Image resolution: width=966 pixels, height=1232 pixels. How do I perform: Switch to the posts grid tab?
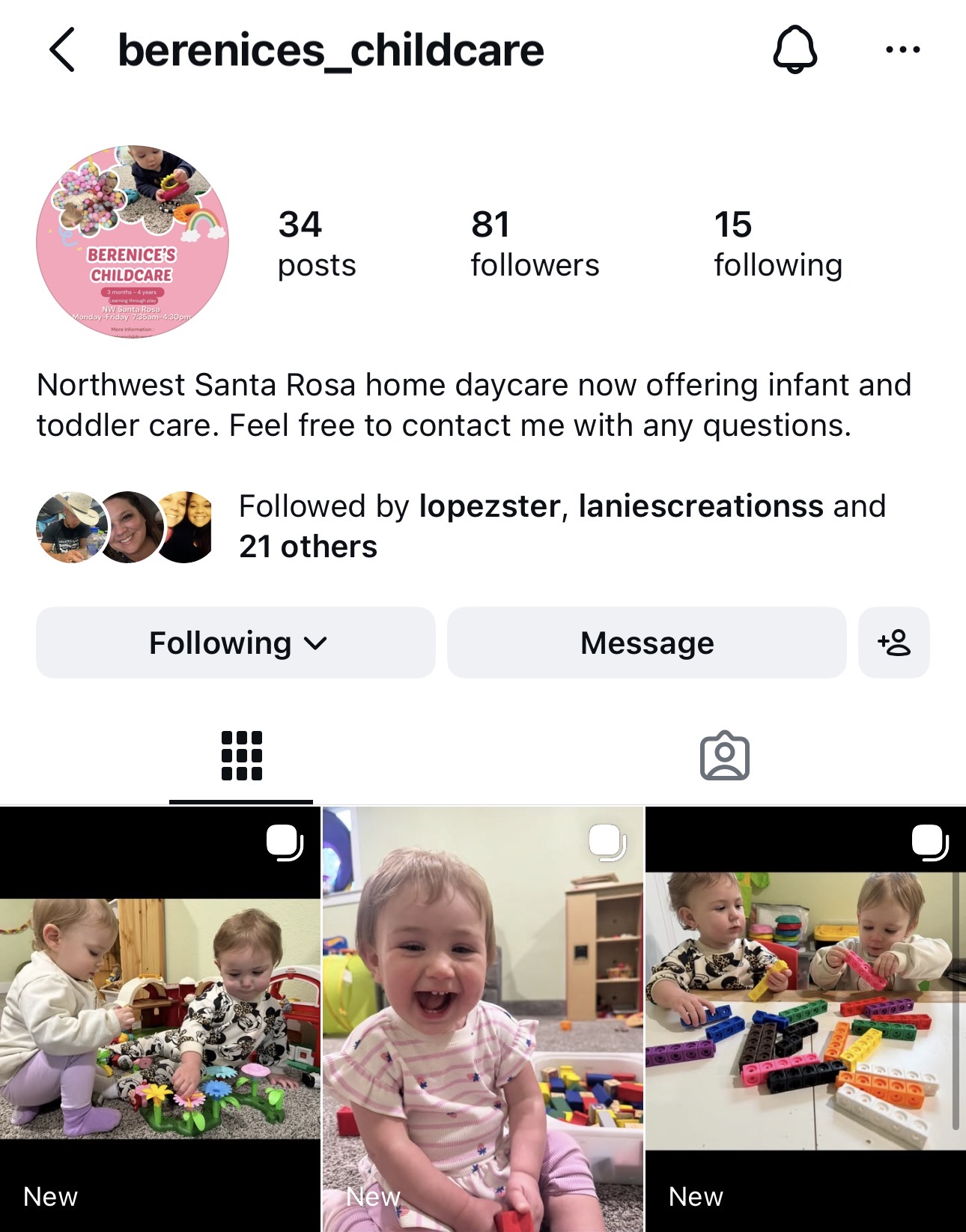coord(241,756)
